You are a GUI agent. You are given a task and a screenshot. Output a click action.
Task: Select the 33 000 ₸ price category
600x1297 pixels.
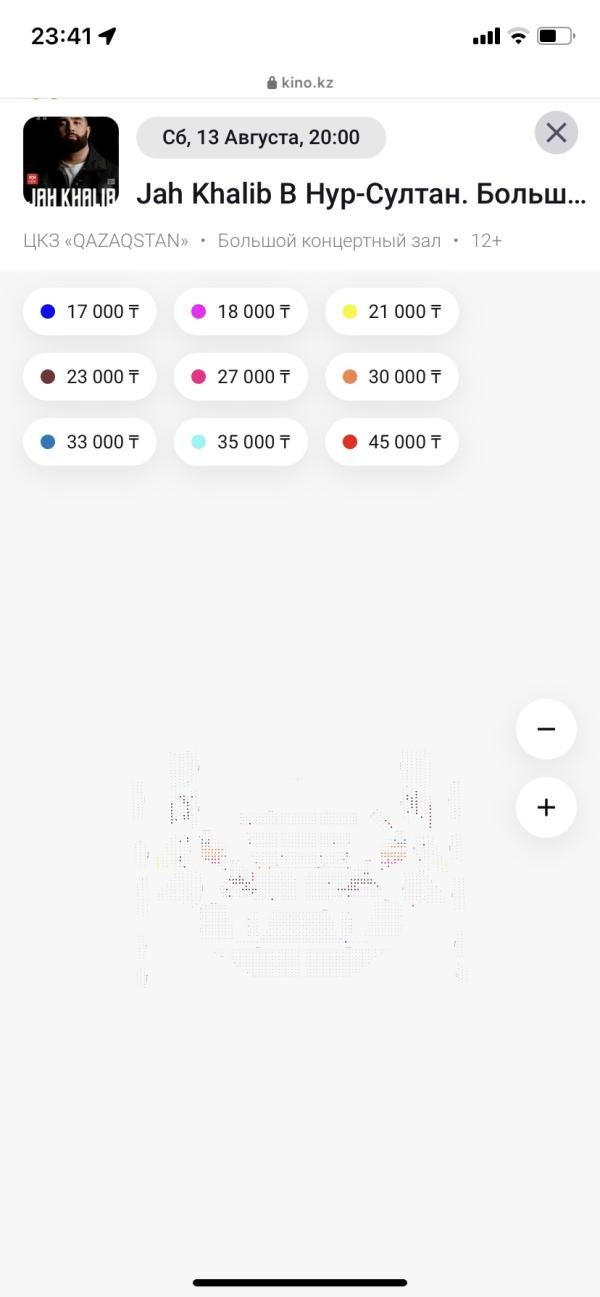point(90,442)
